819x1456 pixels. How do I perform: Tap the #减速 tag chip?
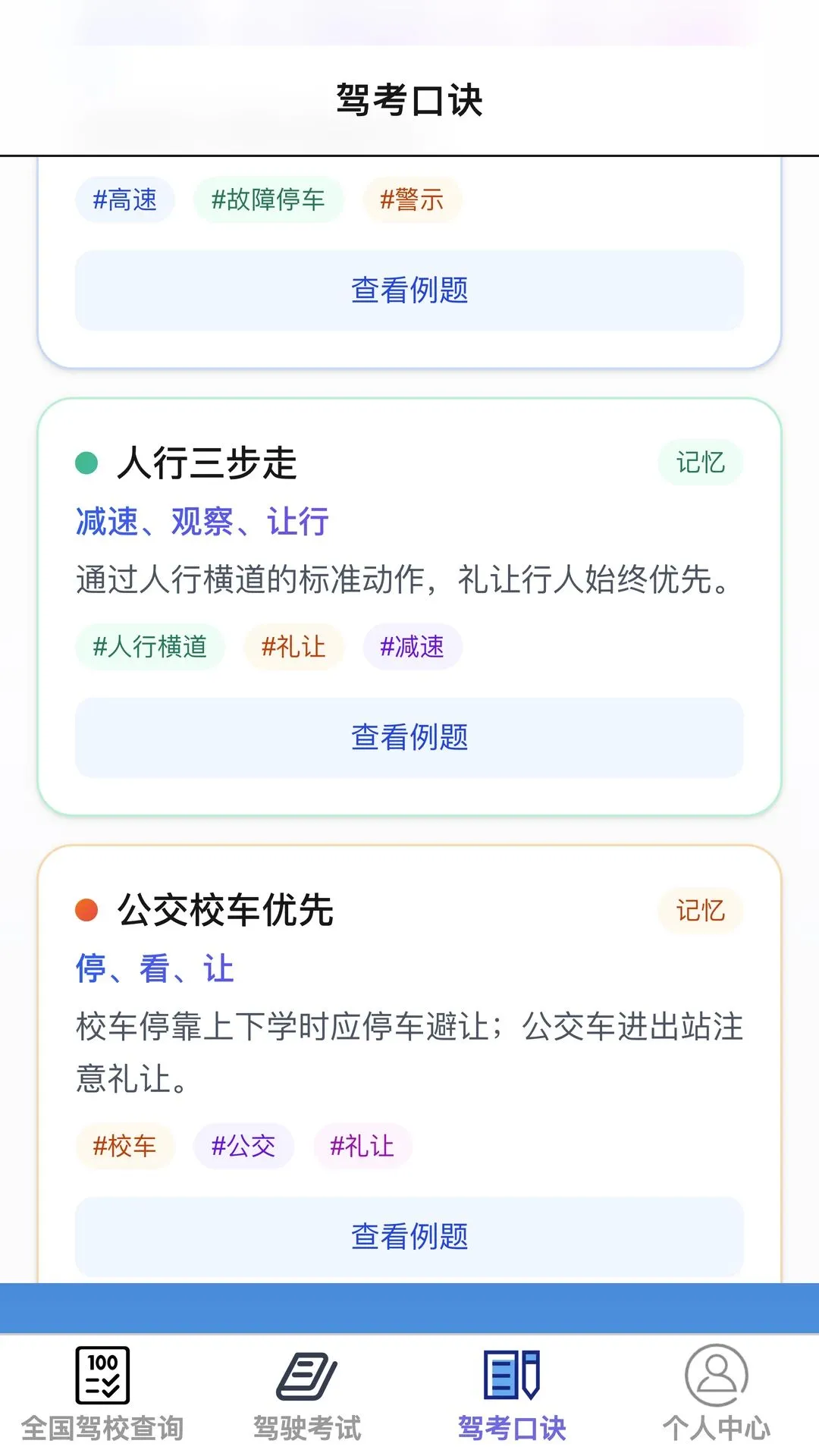(x=412, y=647)
